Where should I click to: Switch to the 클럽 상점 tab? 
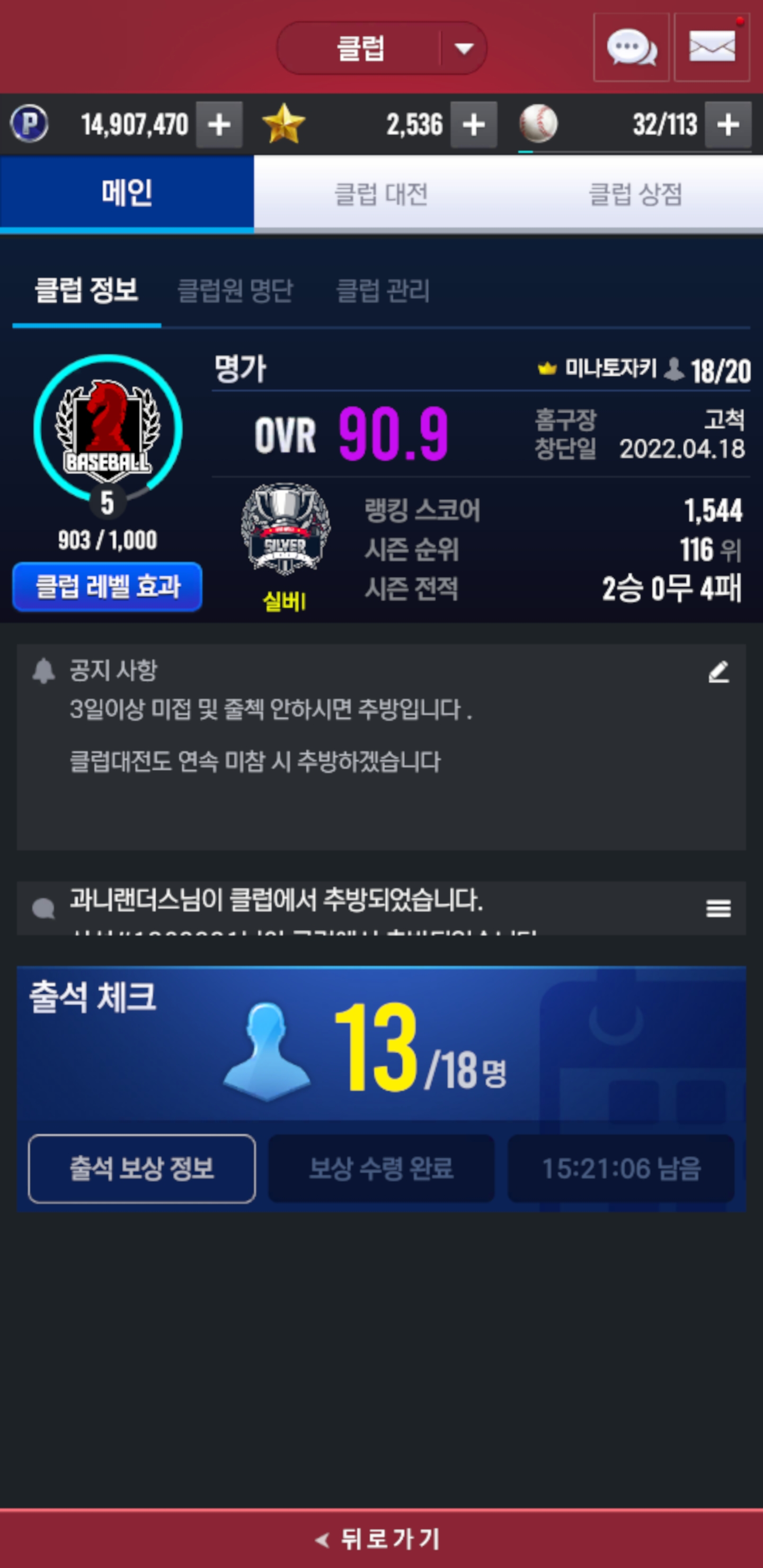tap(635, 195)
